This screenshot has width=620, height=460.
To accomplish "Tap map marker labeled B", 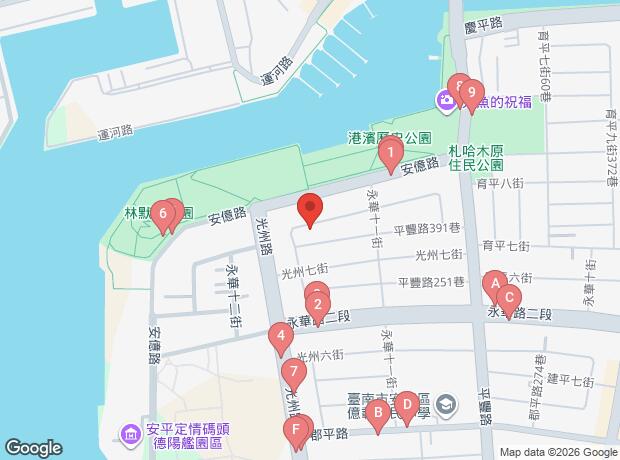I will 378,414.
